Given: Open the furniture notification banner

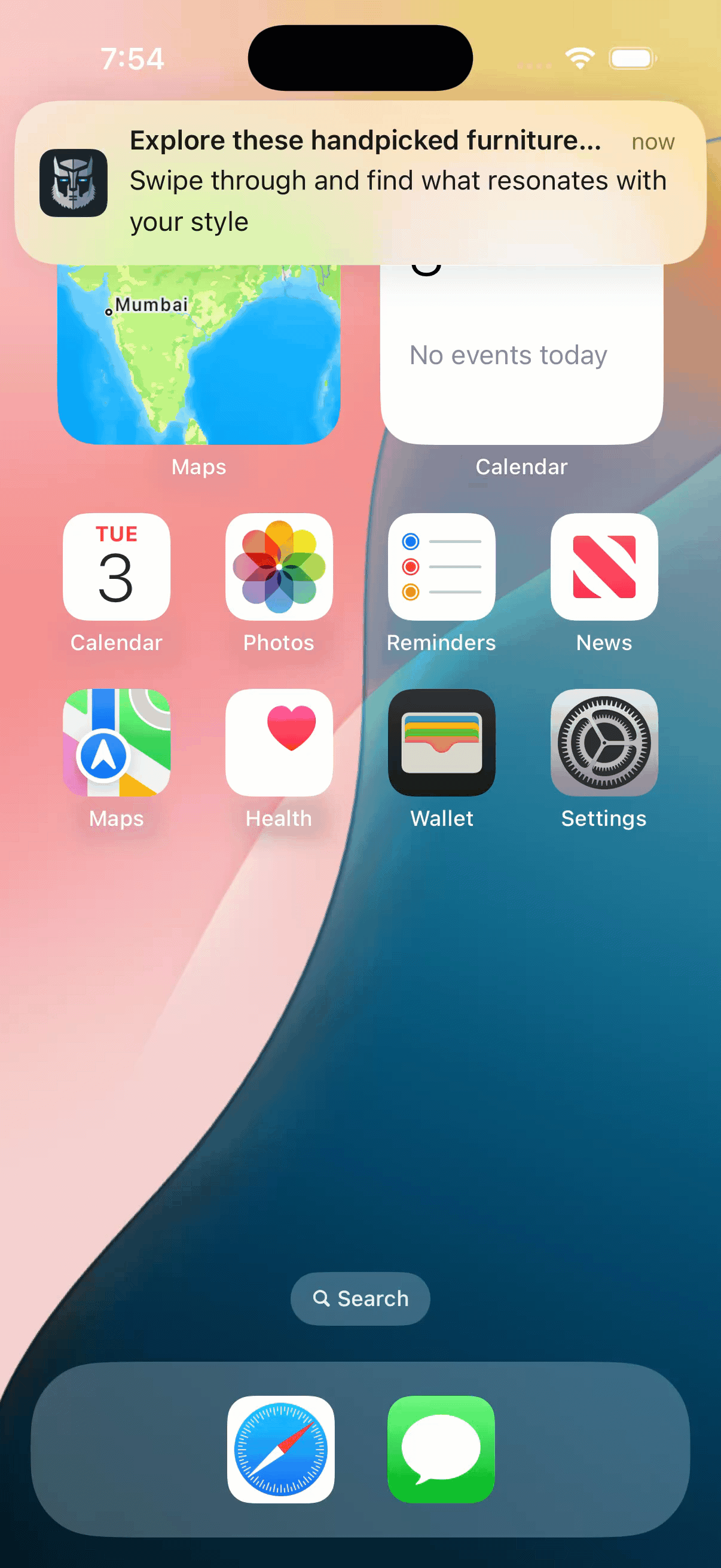Looking at the screenshot, I should [360, 182].
